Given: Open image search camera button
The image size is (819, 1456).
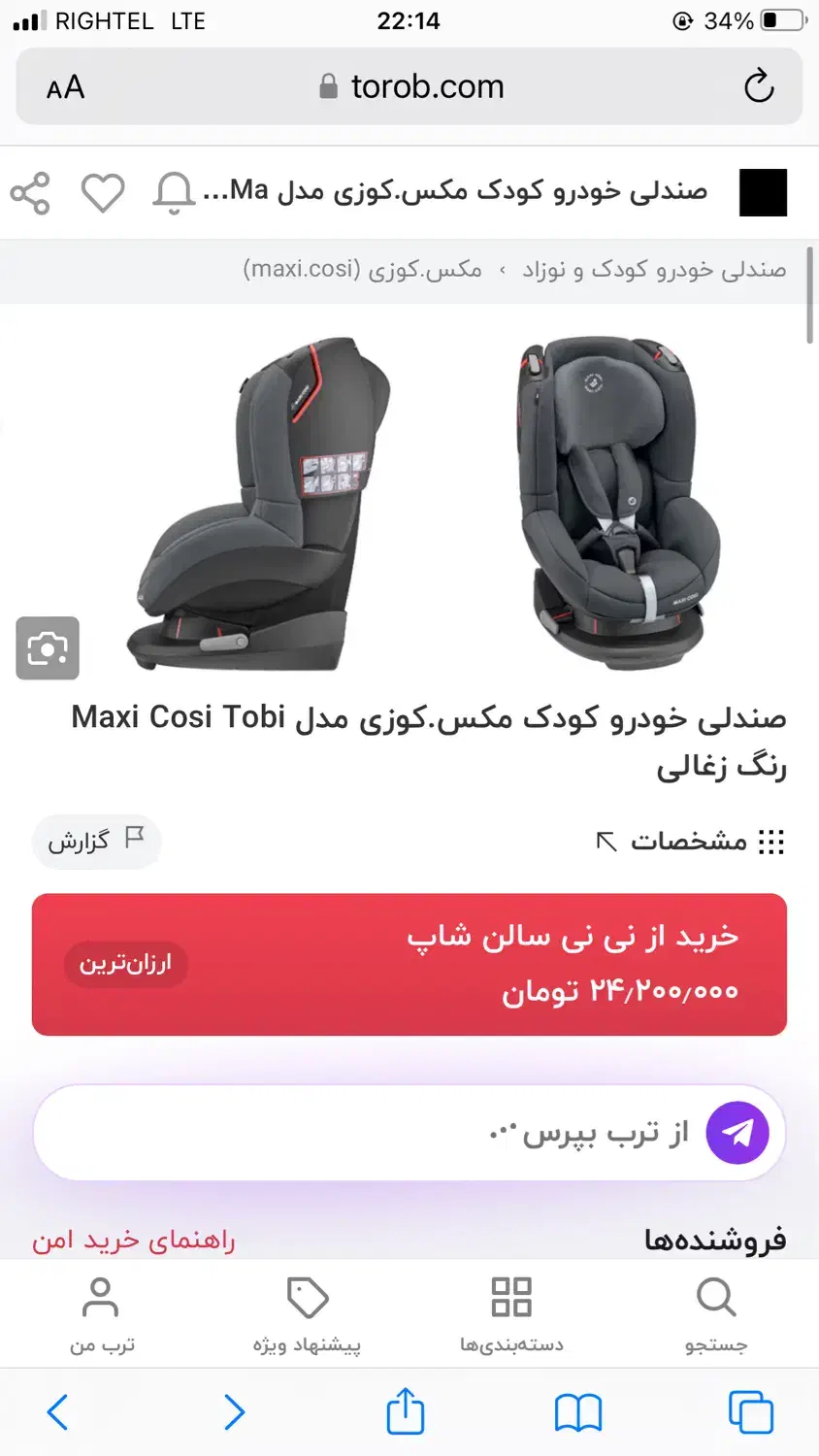Looking at the screenshot, I should (48, 647).
